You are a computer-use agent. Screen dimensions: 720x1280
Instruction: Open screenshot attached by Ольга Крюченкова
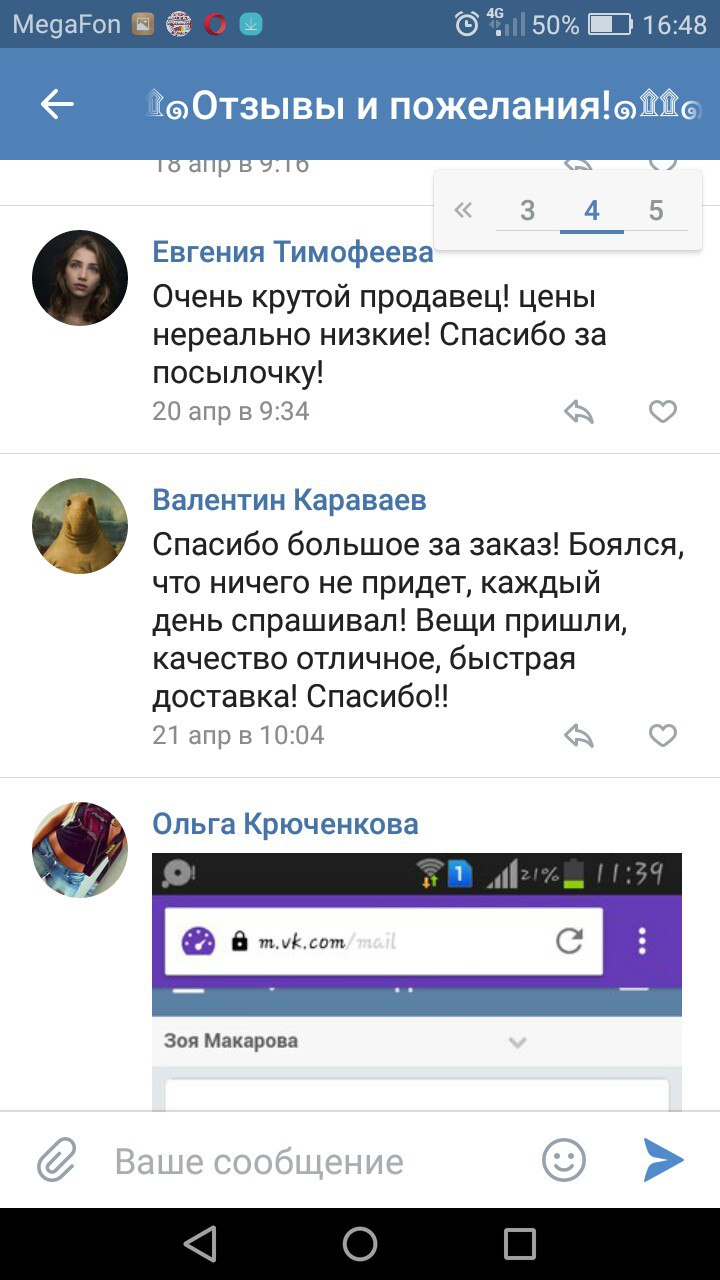(x=416, y=980)
